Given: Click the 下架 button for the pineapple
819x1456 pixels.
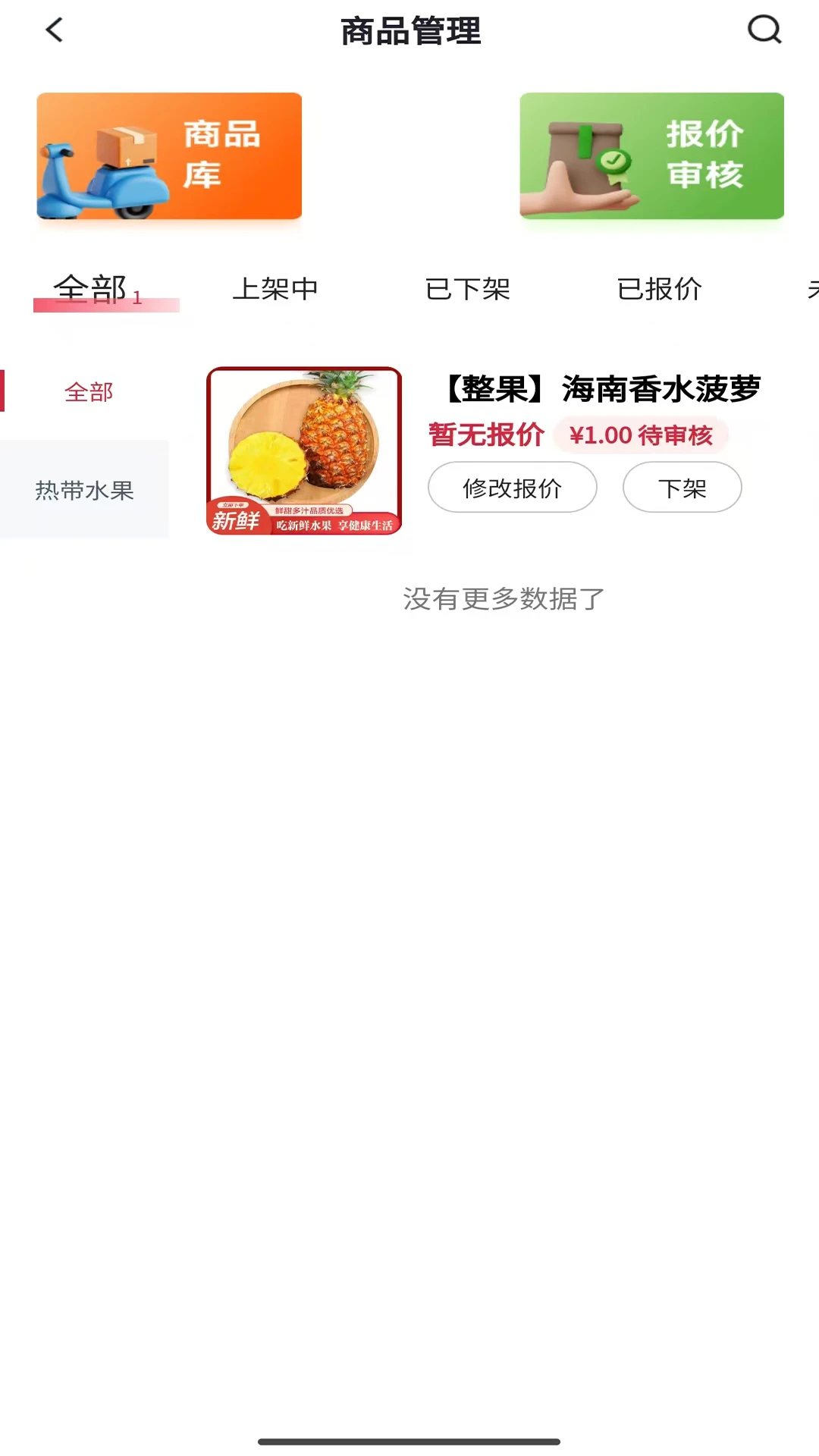Looking at the screenshot, I should [681, 488].
